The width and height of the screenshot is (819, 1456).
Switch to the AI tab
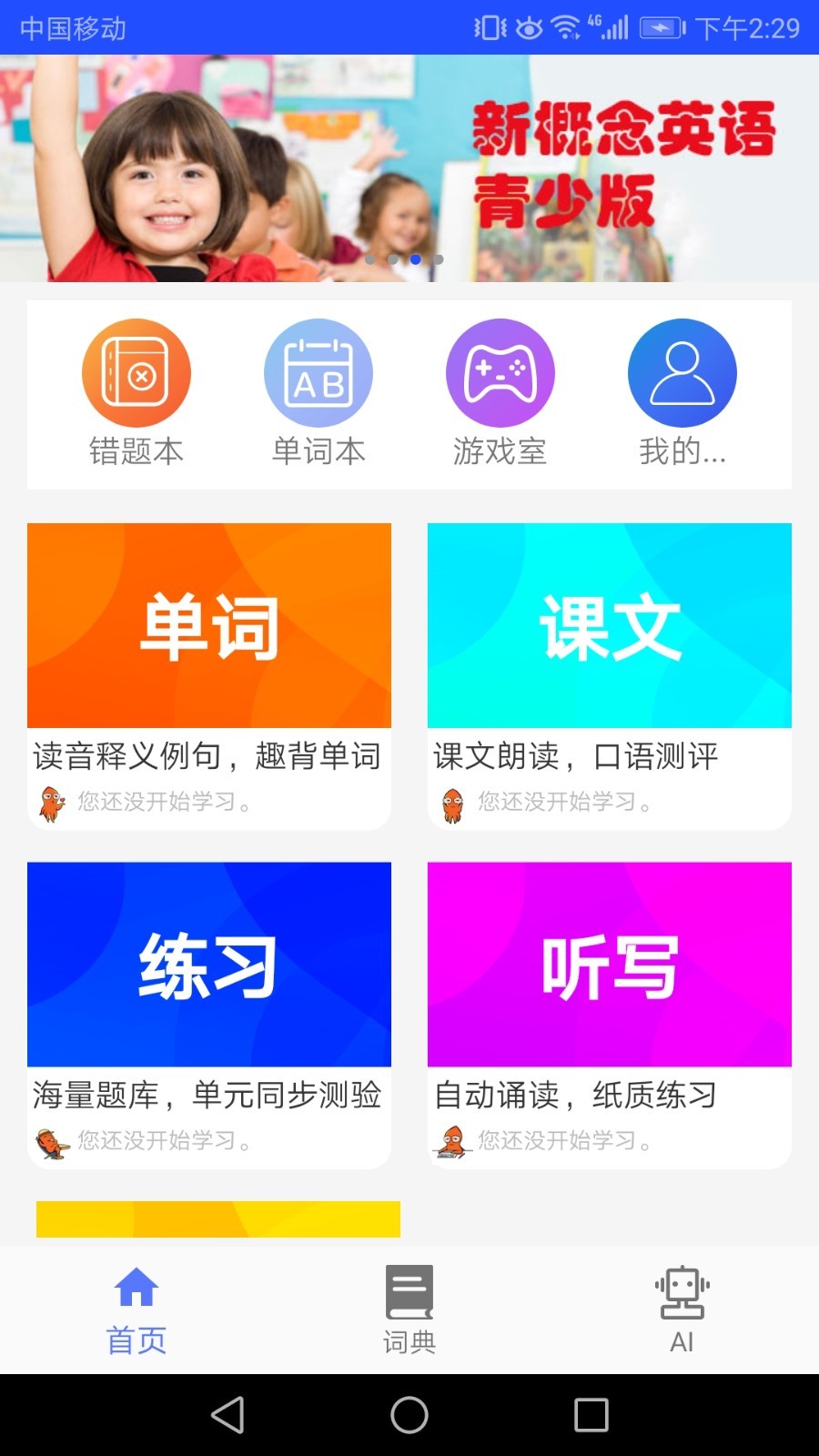pyautogui.click(x=682, y=1310)
